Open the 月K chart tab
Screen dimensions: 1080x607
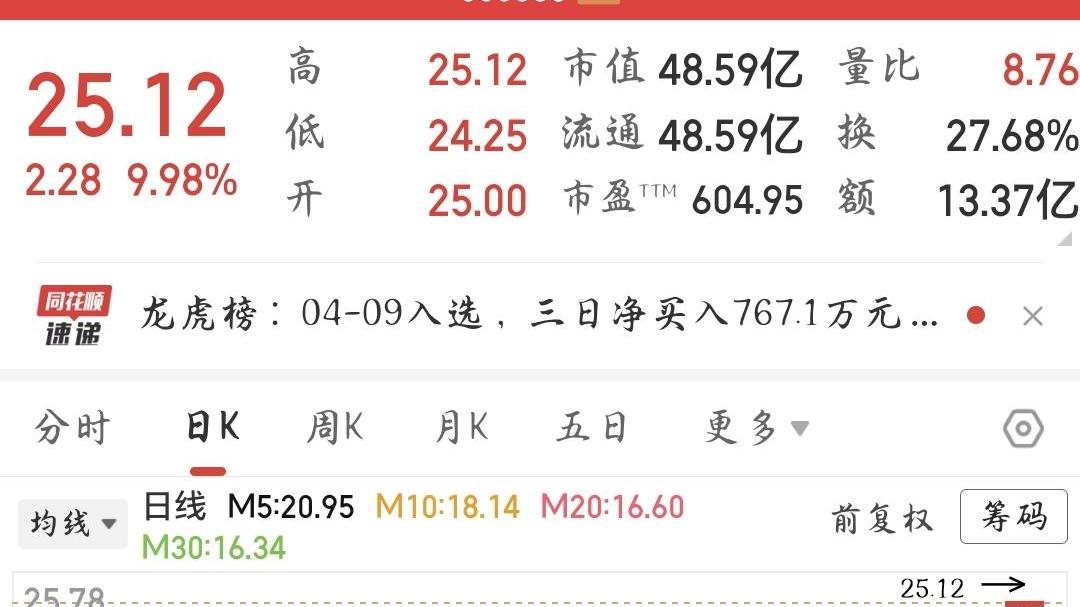[x=461, y=428]
